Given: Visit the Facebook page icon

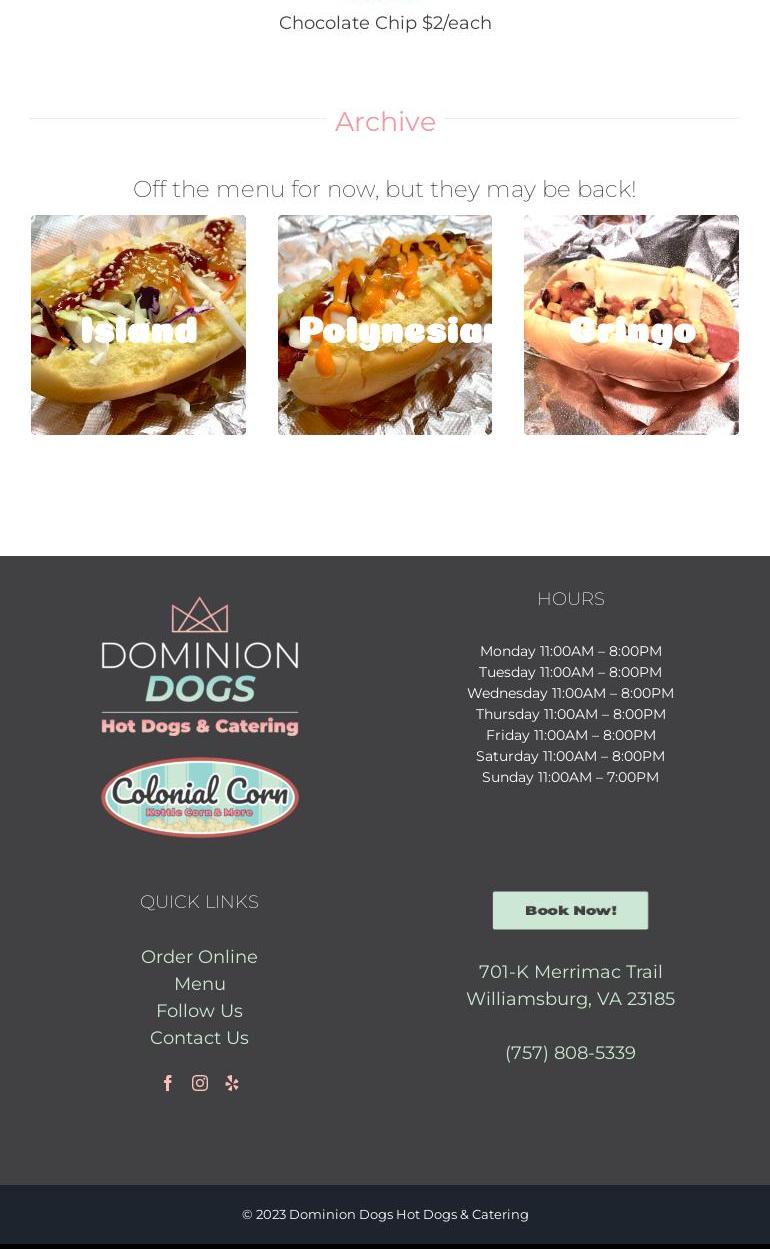Looking at the screenshot, I should click(168, 1083).
